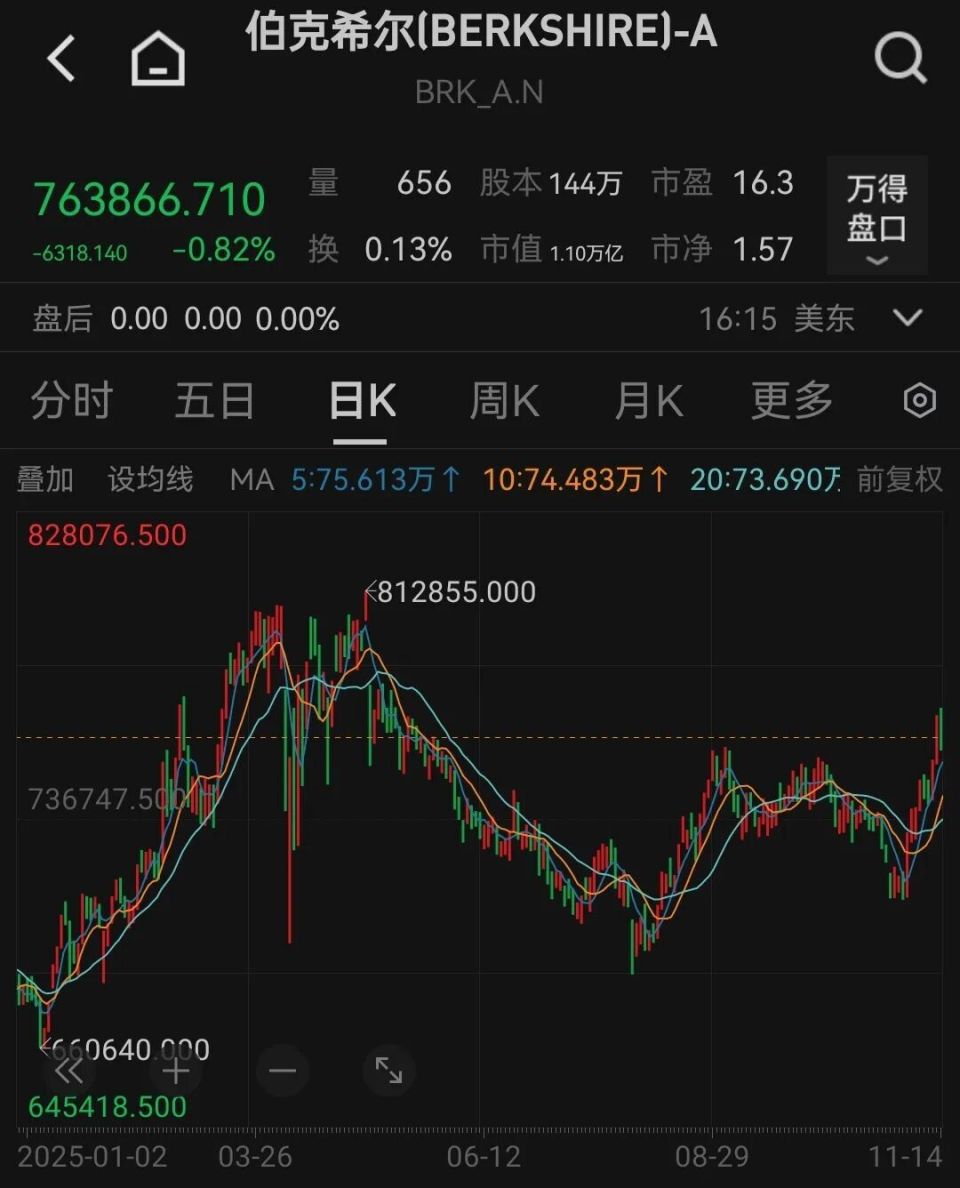The width and height of the screenshot is (960, 1188).
Task: Open 设均线 moving average settings
Action: [x=150, y=480]
